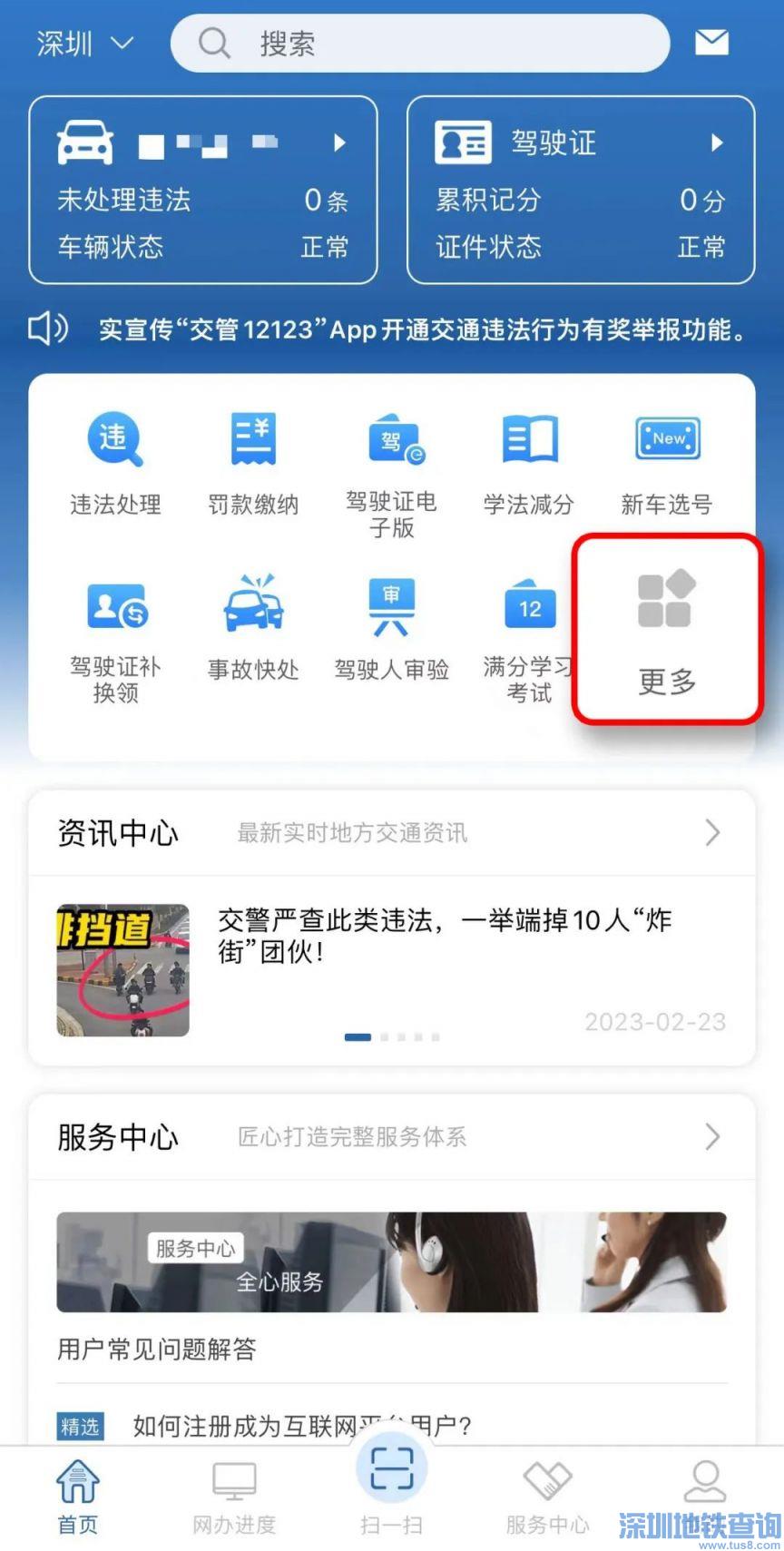Choose 学法减分
This screenshot has width=784, height=1551.
(x=529, y=463)
